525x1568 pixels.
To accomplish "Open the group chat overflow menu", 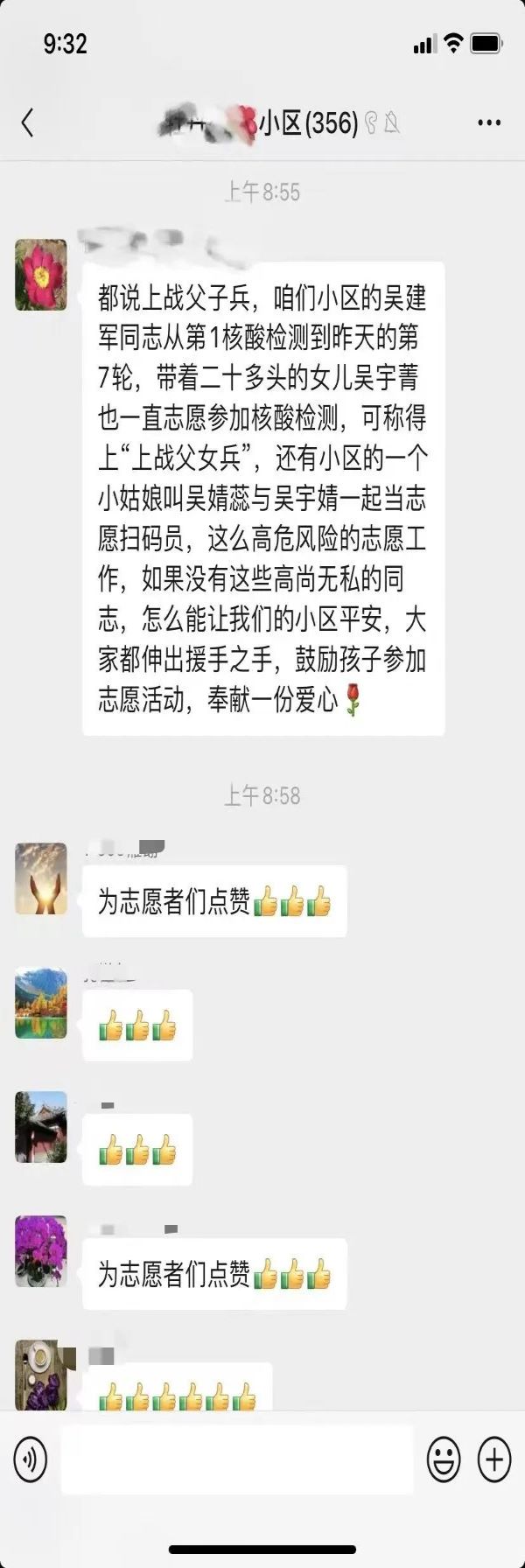I will (x=488, y=122).
